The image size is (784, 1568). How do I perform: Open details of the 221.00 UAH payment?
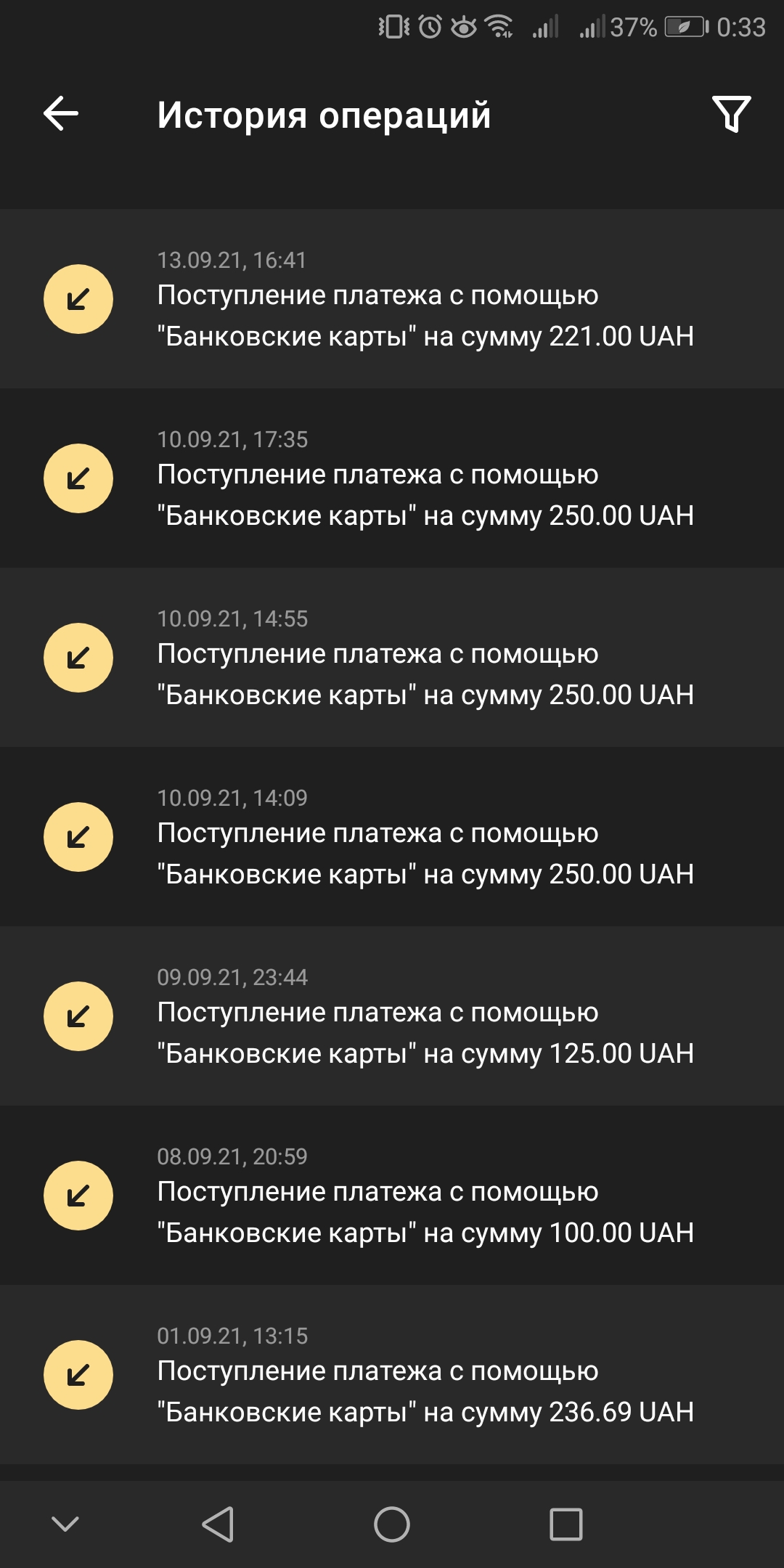pos(427,312)
